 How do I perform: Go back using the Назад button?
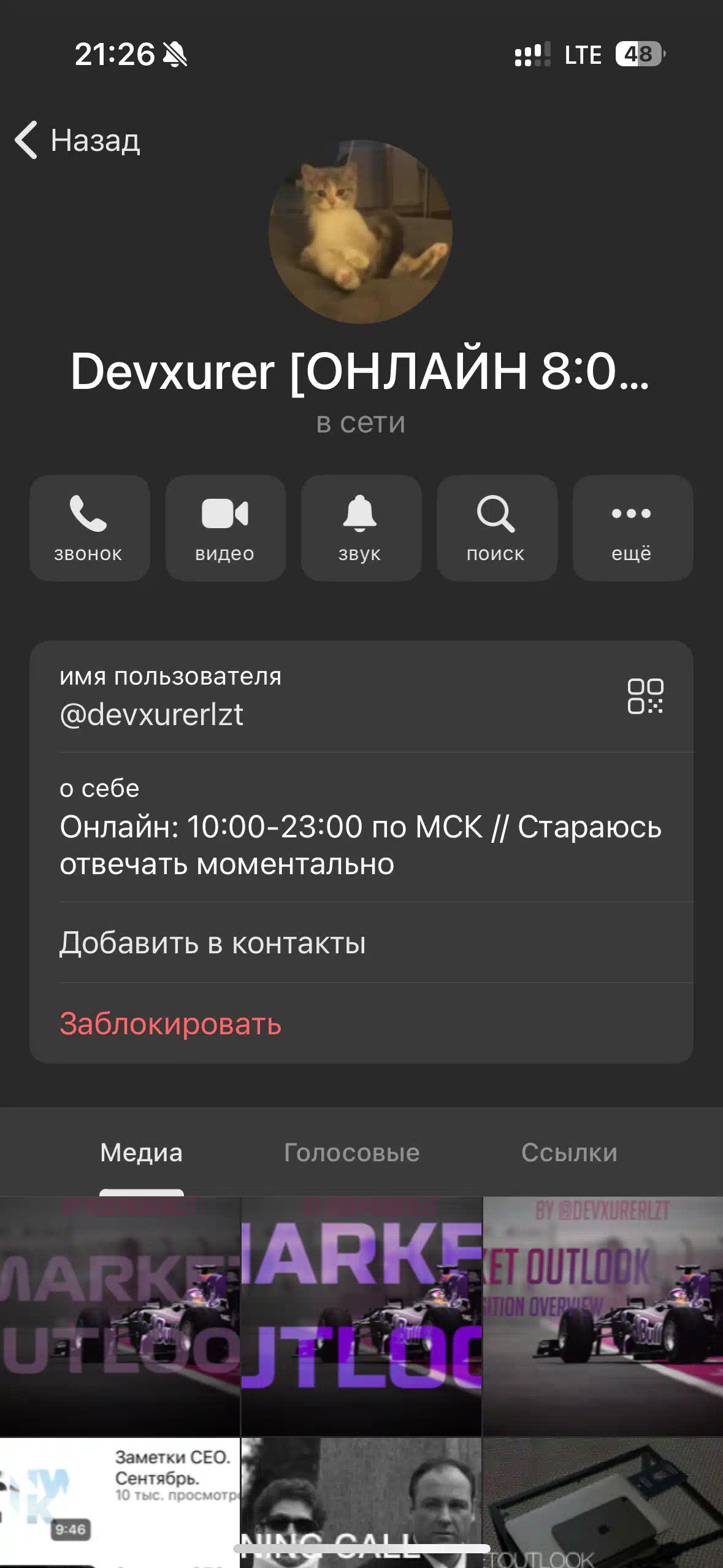(78, 140)
